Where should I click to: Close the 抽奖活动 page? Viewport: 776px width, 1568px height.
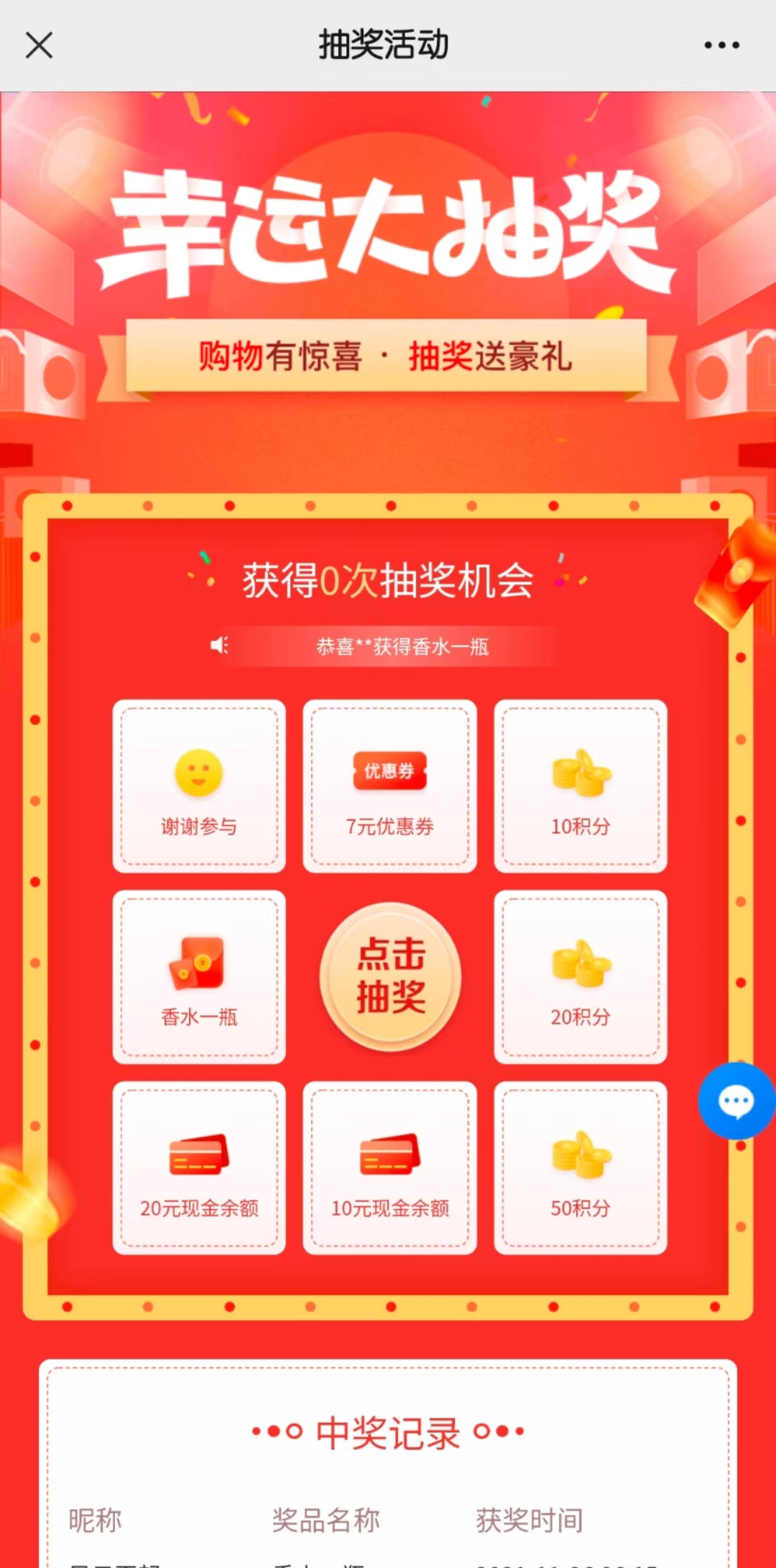(39, 45)
